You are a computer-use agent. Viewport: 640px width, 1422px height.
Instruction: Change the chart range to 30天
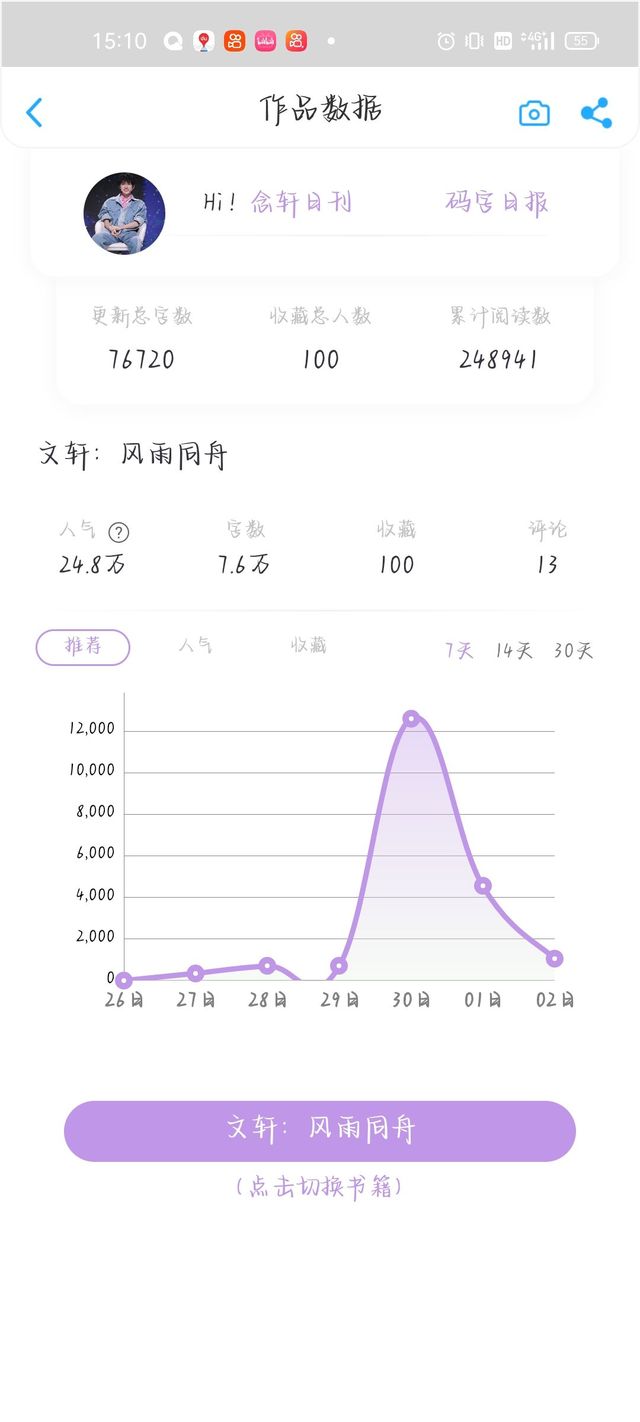pos(573,651)
